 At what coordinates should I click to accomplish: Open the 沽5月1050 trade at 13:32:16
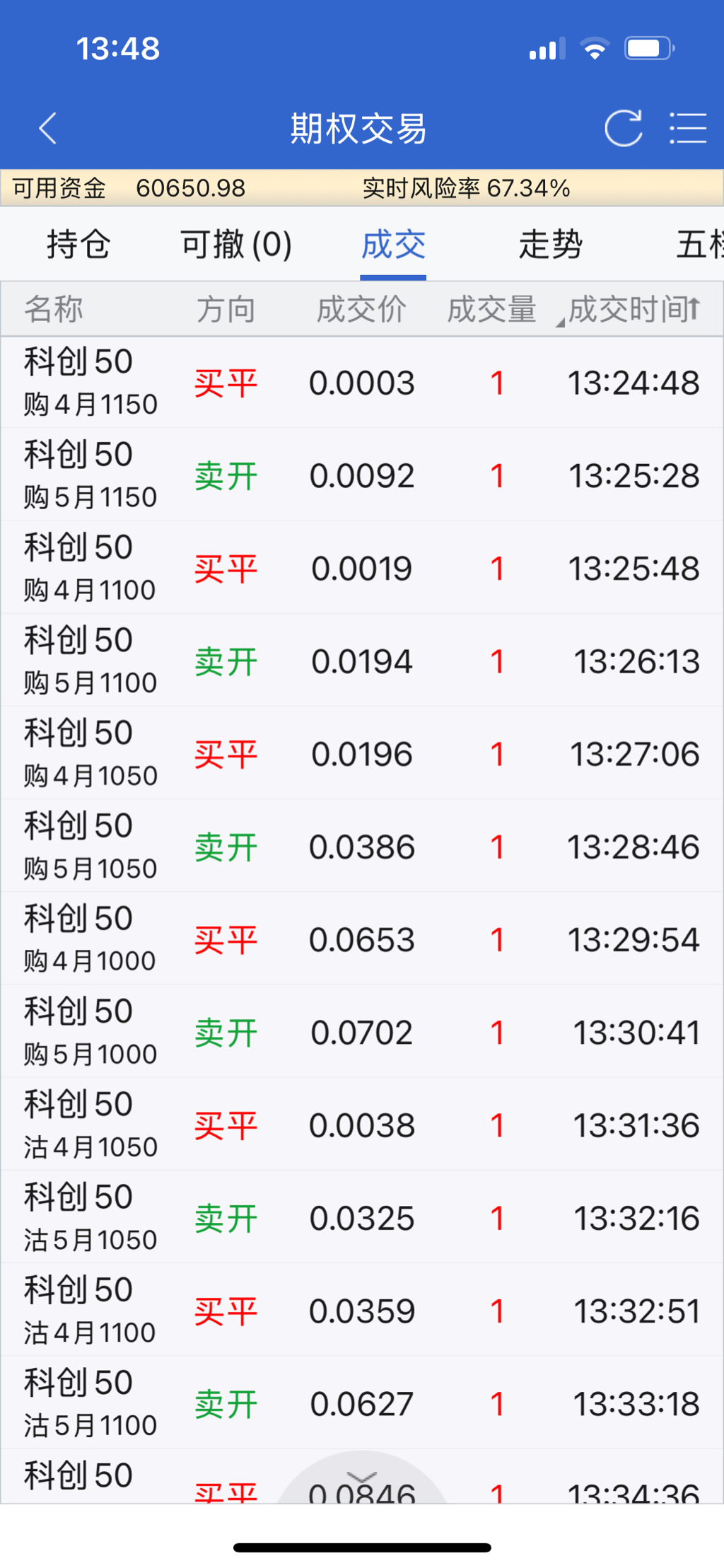pos(362,1218)
